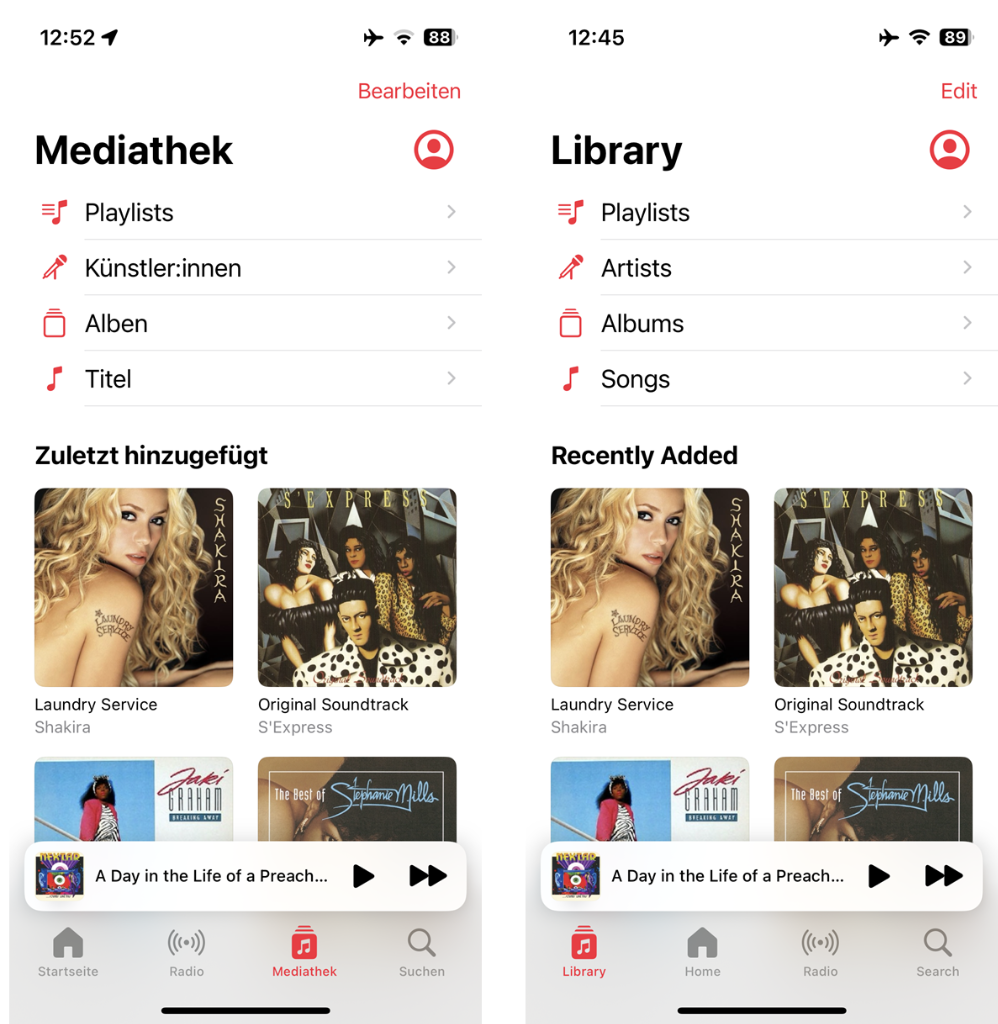This screenshot has height=1024, width=998.
Task: Open the account profile beside the Library title
Action: tap(949, 150)
